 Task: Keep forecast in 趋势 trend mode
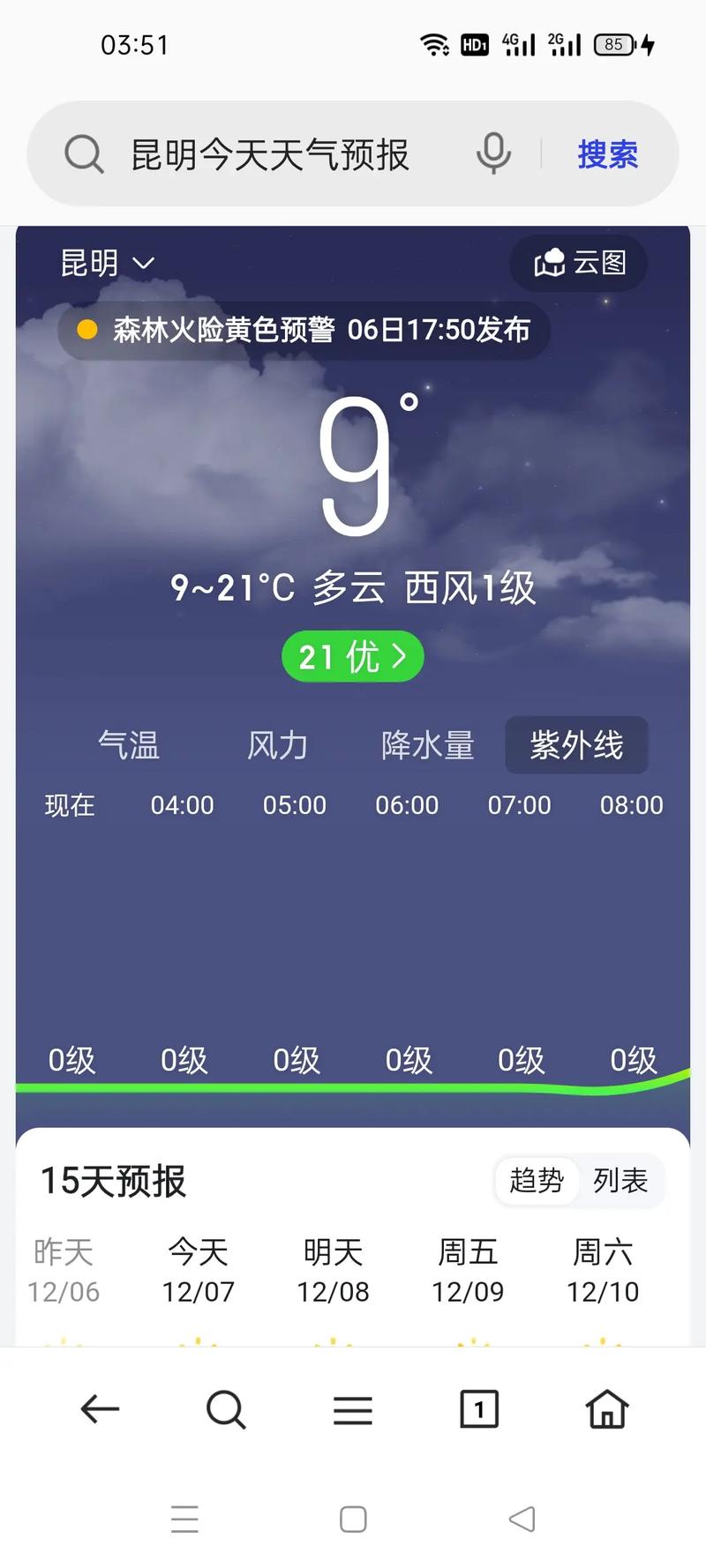pos(536,1181)
